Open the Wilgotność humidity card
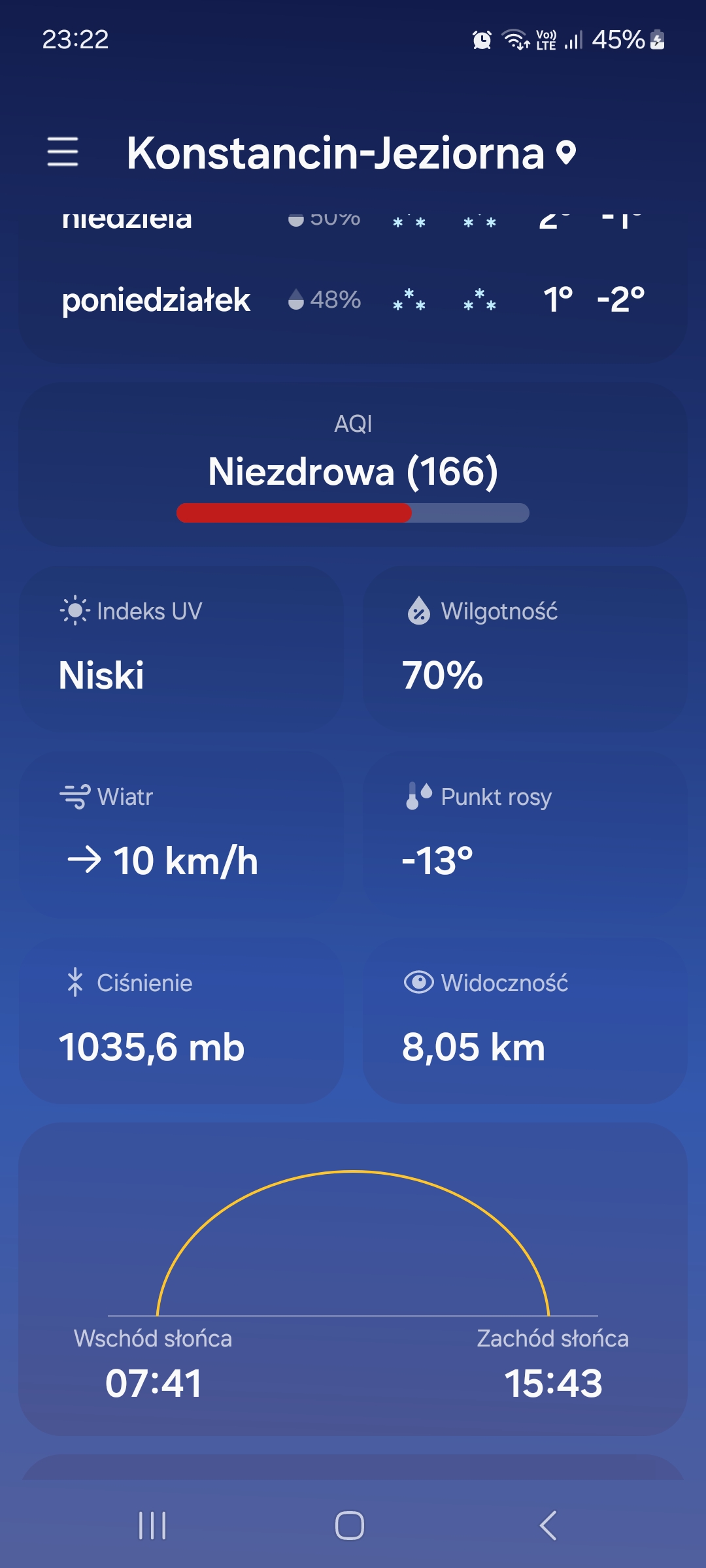Screen dimensions: 706x1568 (x=525, y=649)
